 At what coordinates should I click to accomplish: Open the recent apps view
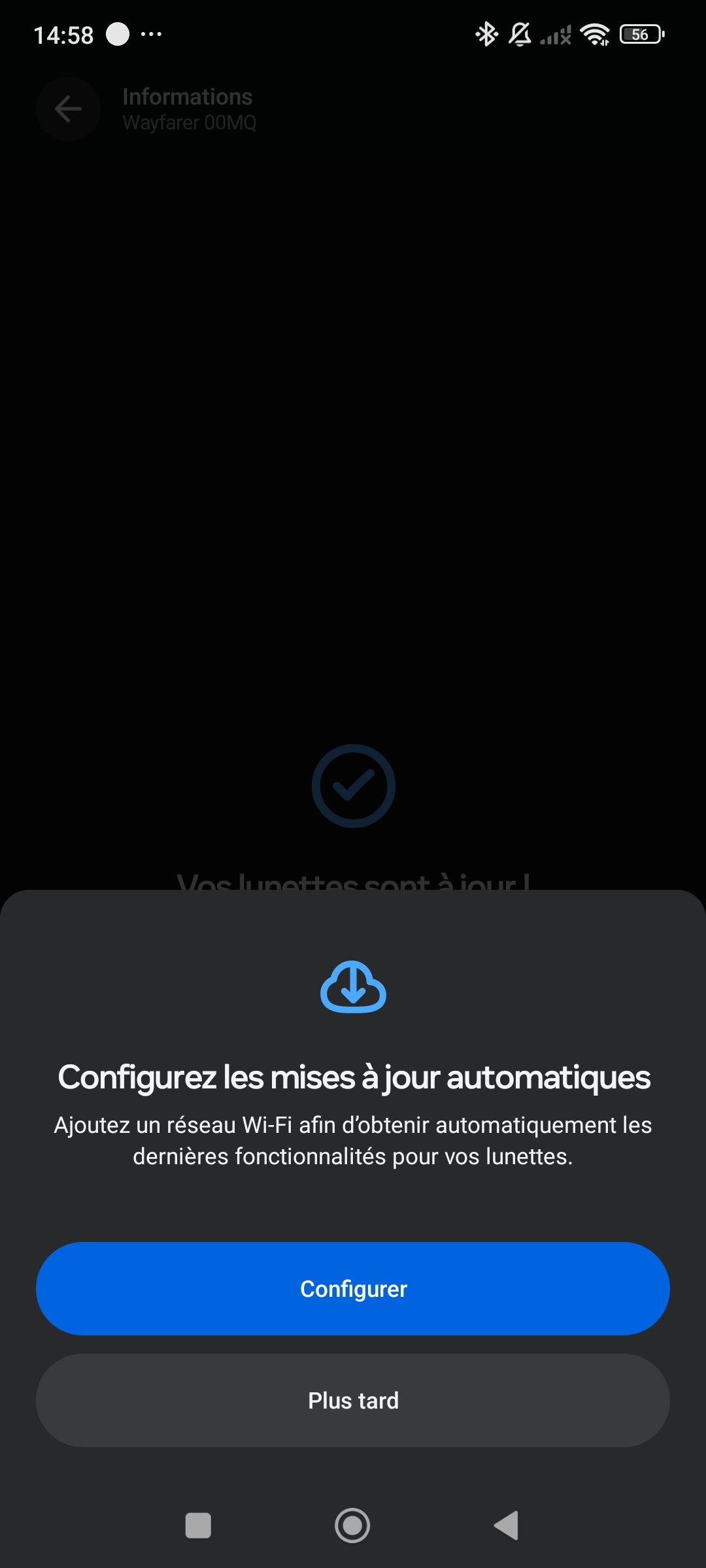coord(198,1526)
